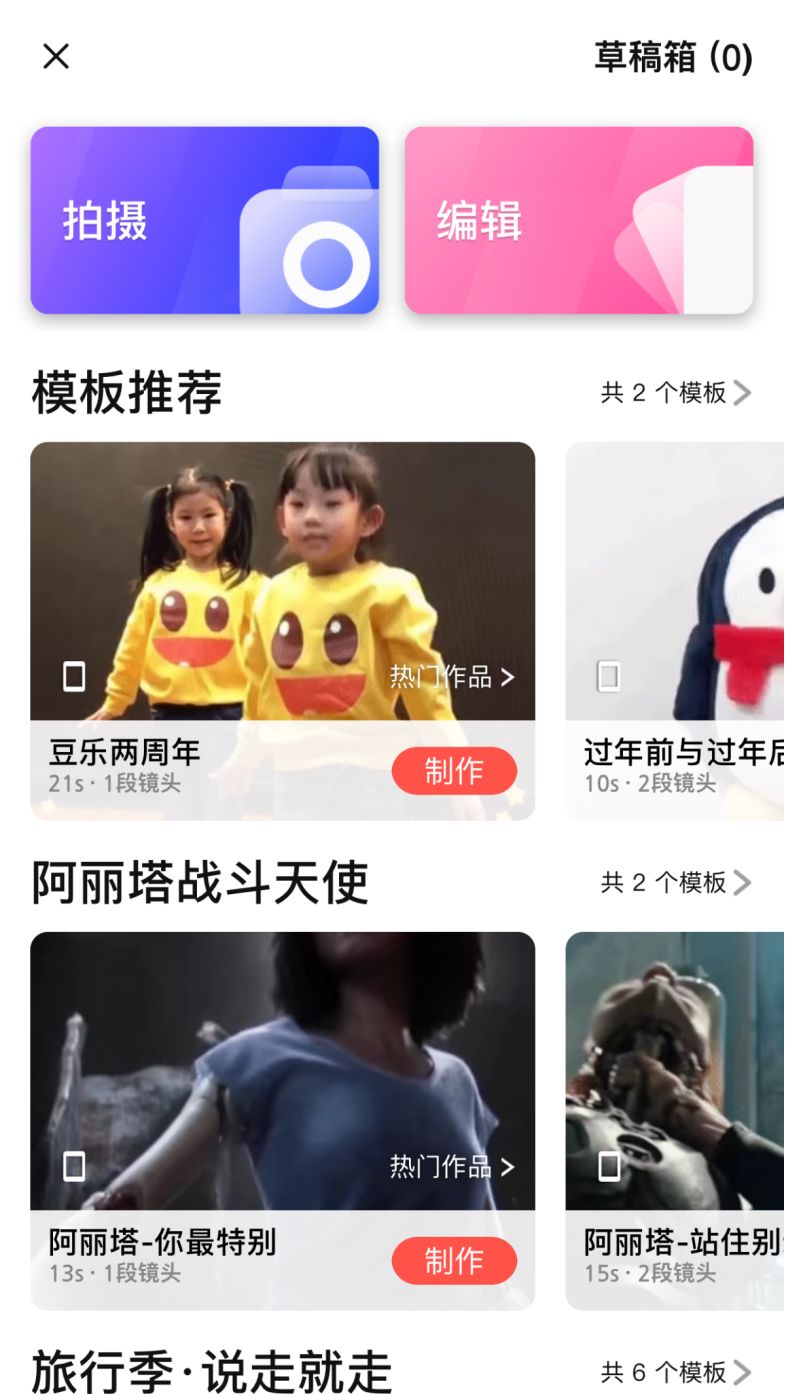View all templates under 模板推荐

coord(676,393)
